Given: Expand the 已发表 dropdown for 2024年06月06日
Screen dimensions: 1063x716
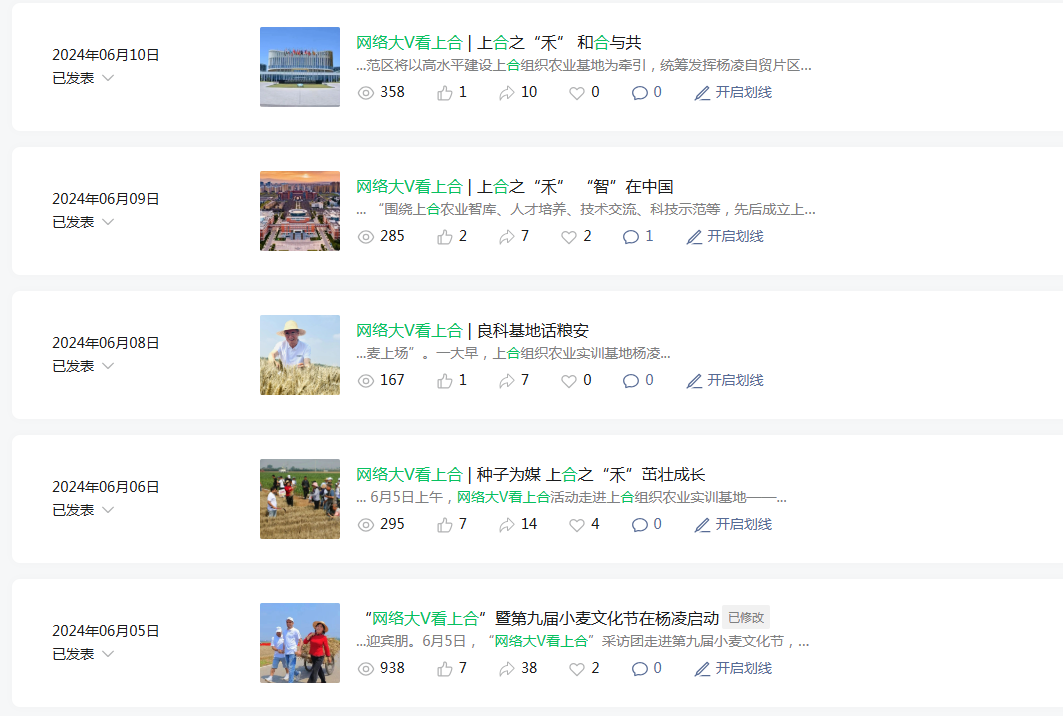Looking at the screenshot, I should (x=83, y=510).
